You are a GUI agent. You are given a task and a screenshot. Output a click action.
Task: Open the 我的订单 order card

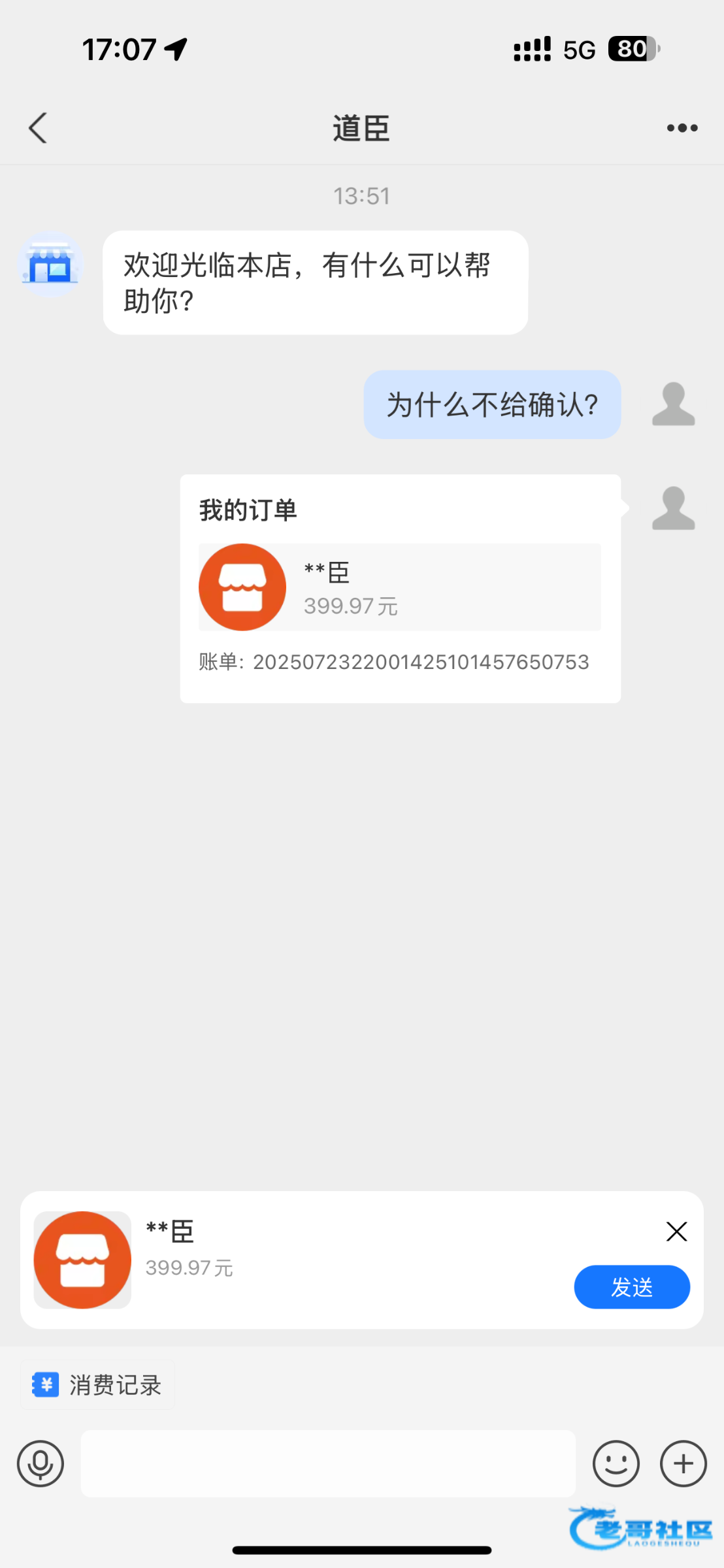click(401, 589)
